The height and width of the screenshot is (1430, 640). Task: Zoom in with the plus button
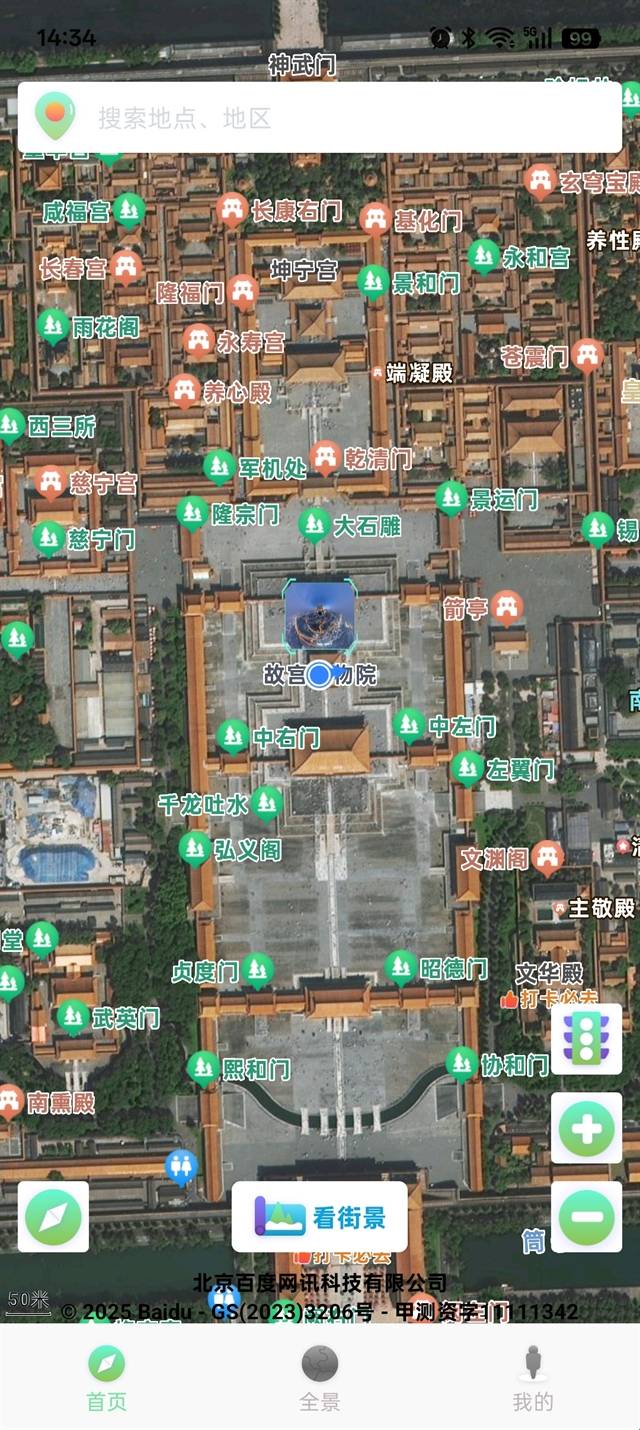586,1128
